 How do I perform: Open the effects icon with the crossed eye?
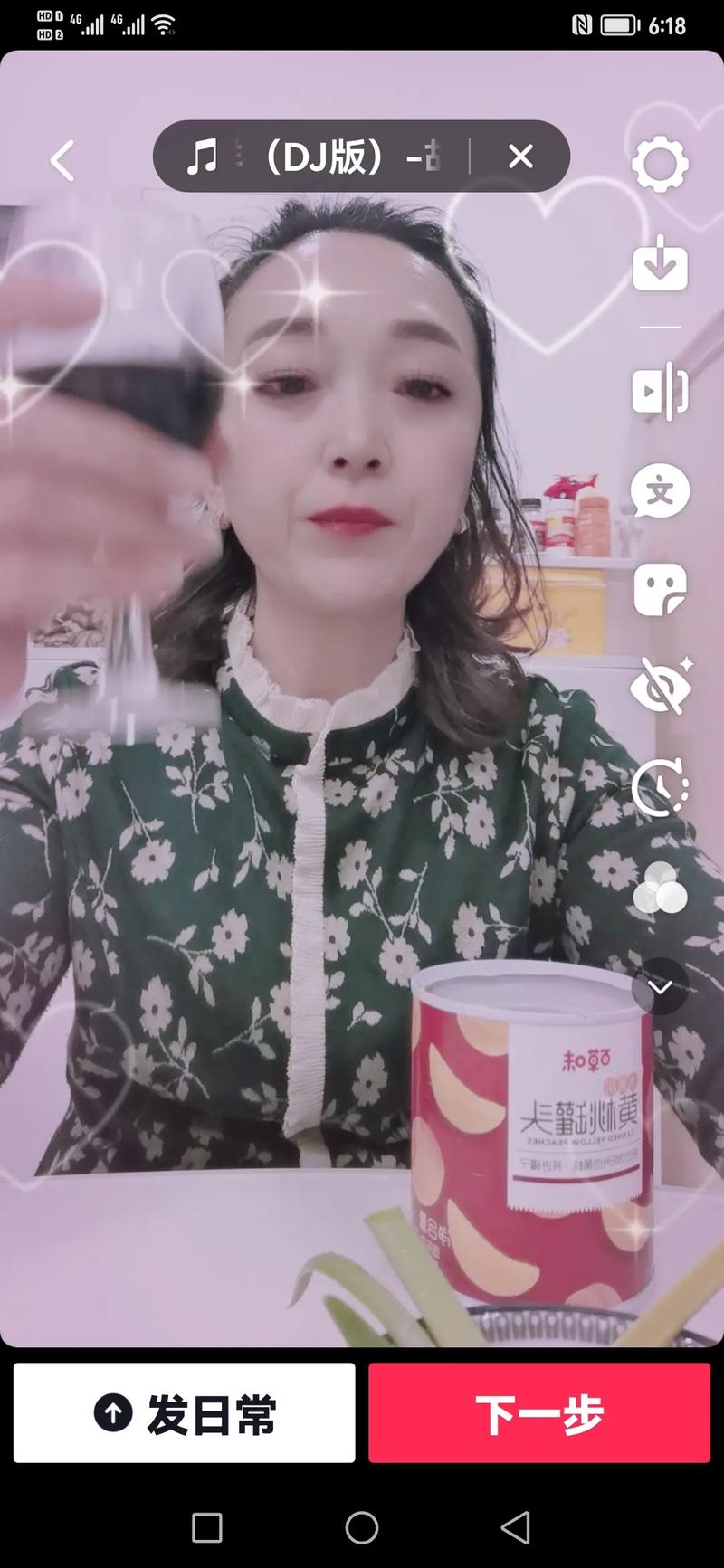660,687
